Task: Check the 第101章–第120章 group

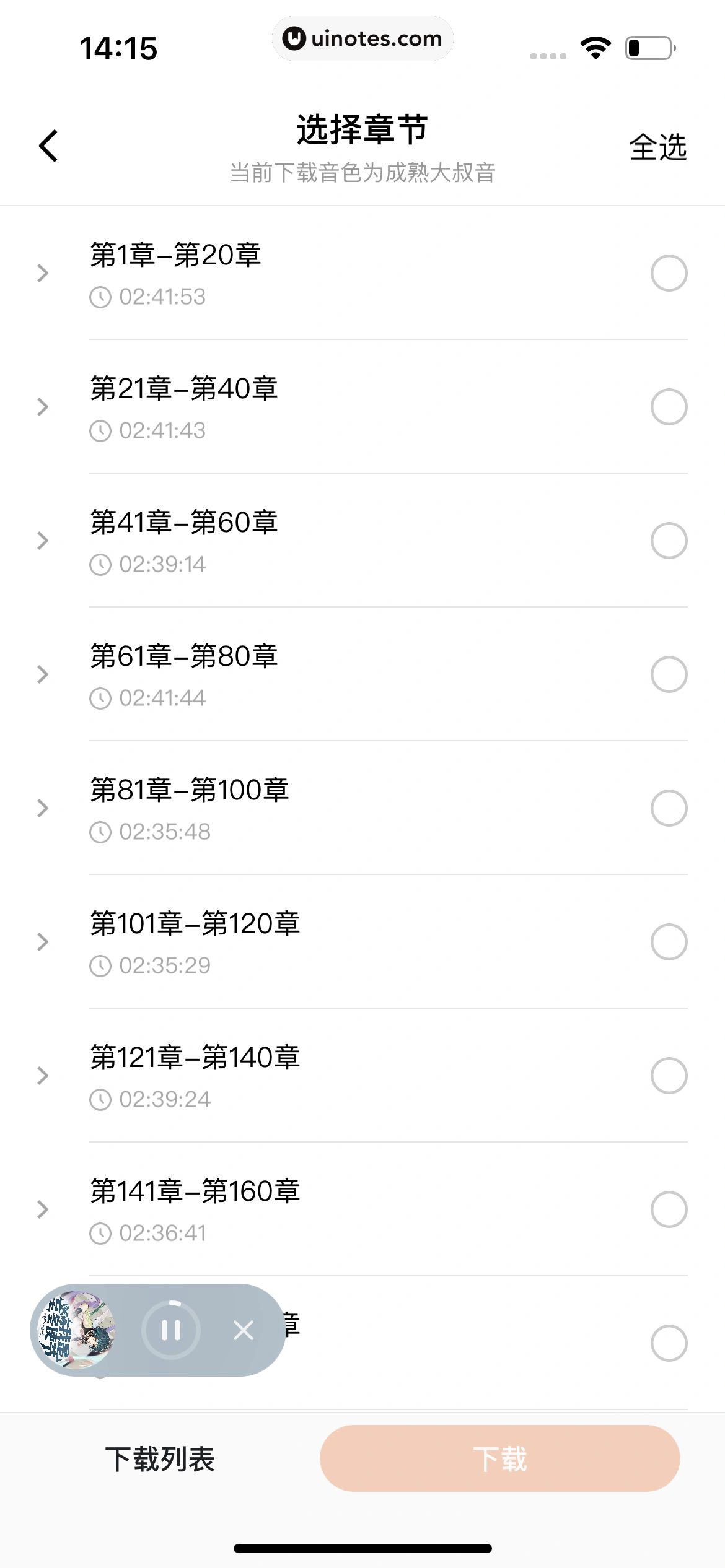Action: tap(669, 942)
